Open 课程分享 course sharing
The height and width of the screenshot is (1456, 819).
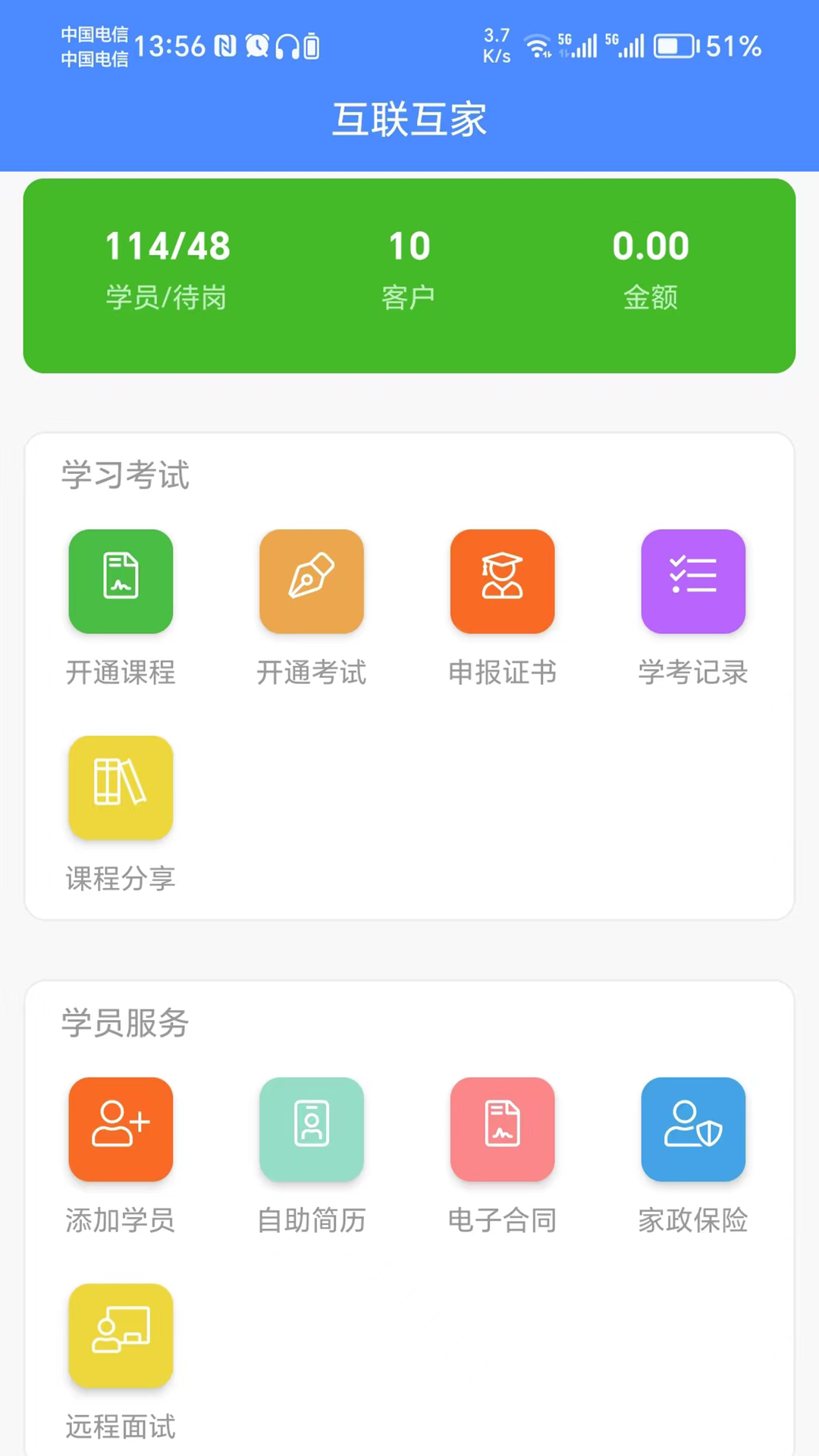tap(121, 788)
